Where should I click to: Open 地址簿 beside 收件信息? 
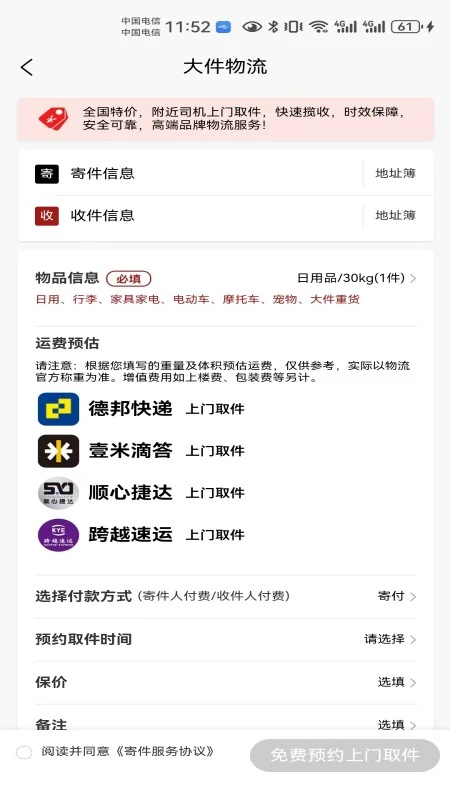click(395, 215)
